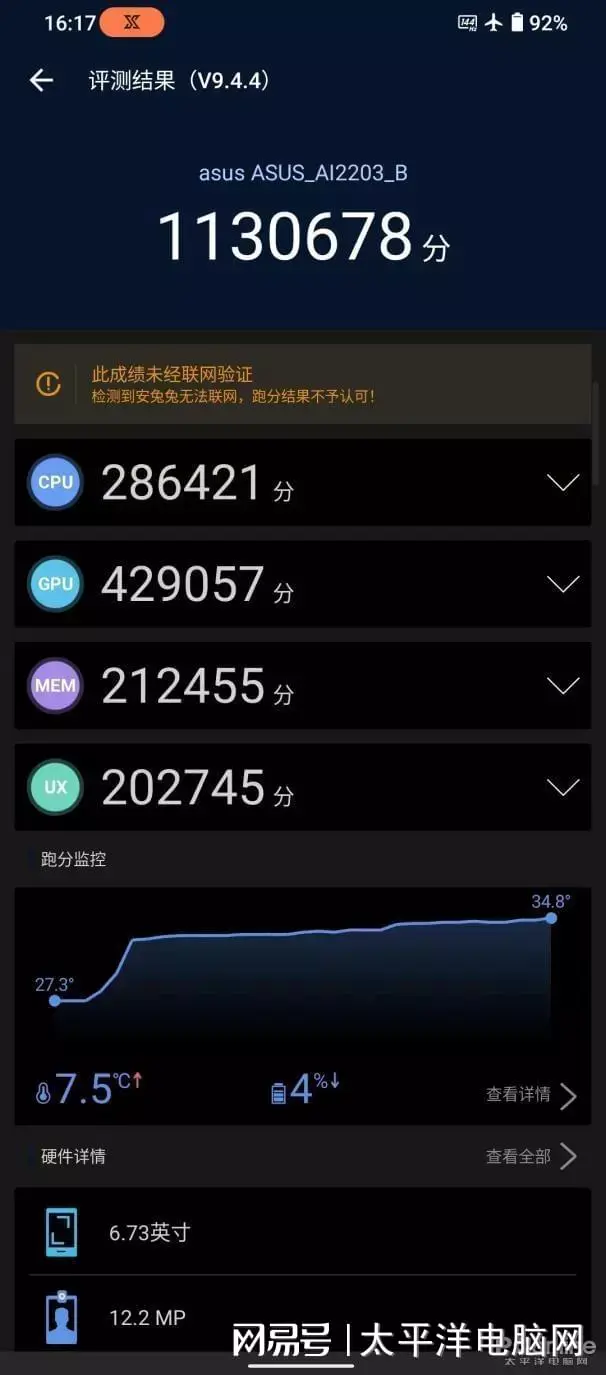Expand the GPU score breakdown
Screen dimensions: 606x1375
pos(562,584)
